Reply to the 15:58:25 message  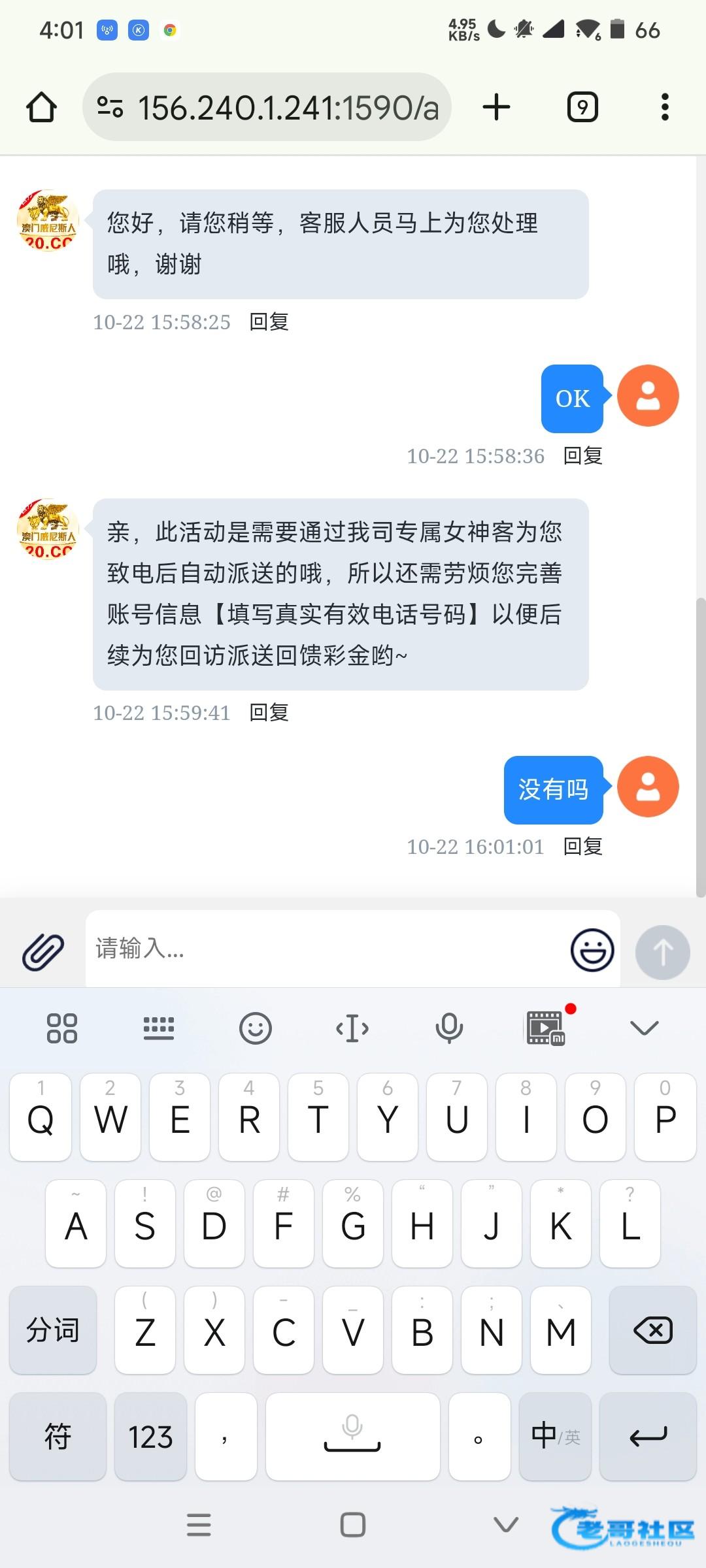coord(269,322)
